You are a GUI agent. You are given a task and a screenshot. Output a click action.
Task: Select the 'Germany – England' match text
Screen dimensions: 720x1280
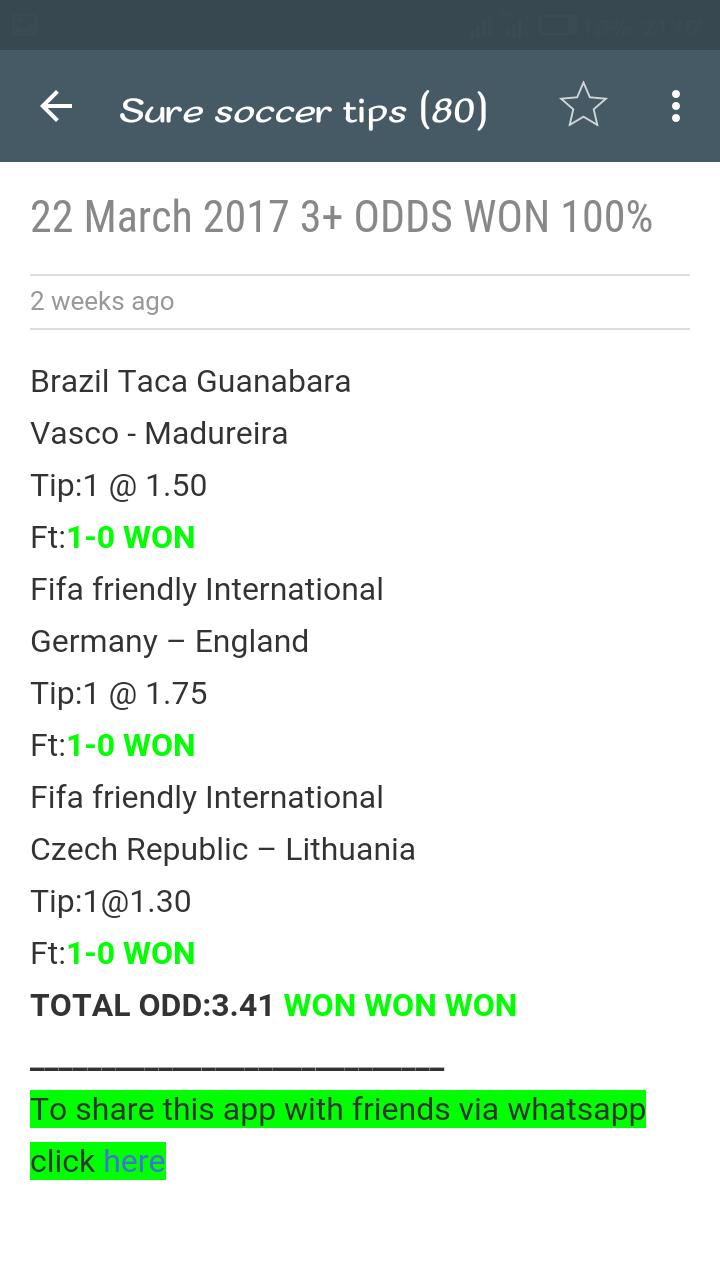[170, 641]
